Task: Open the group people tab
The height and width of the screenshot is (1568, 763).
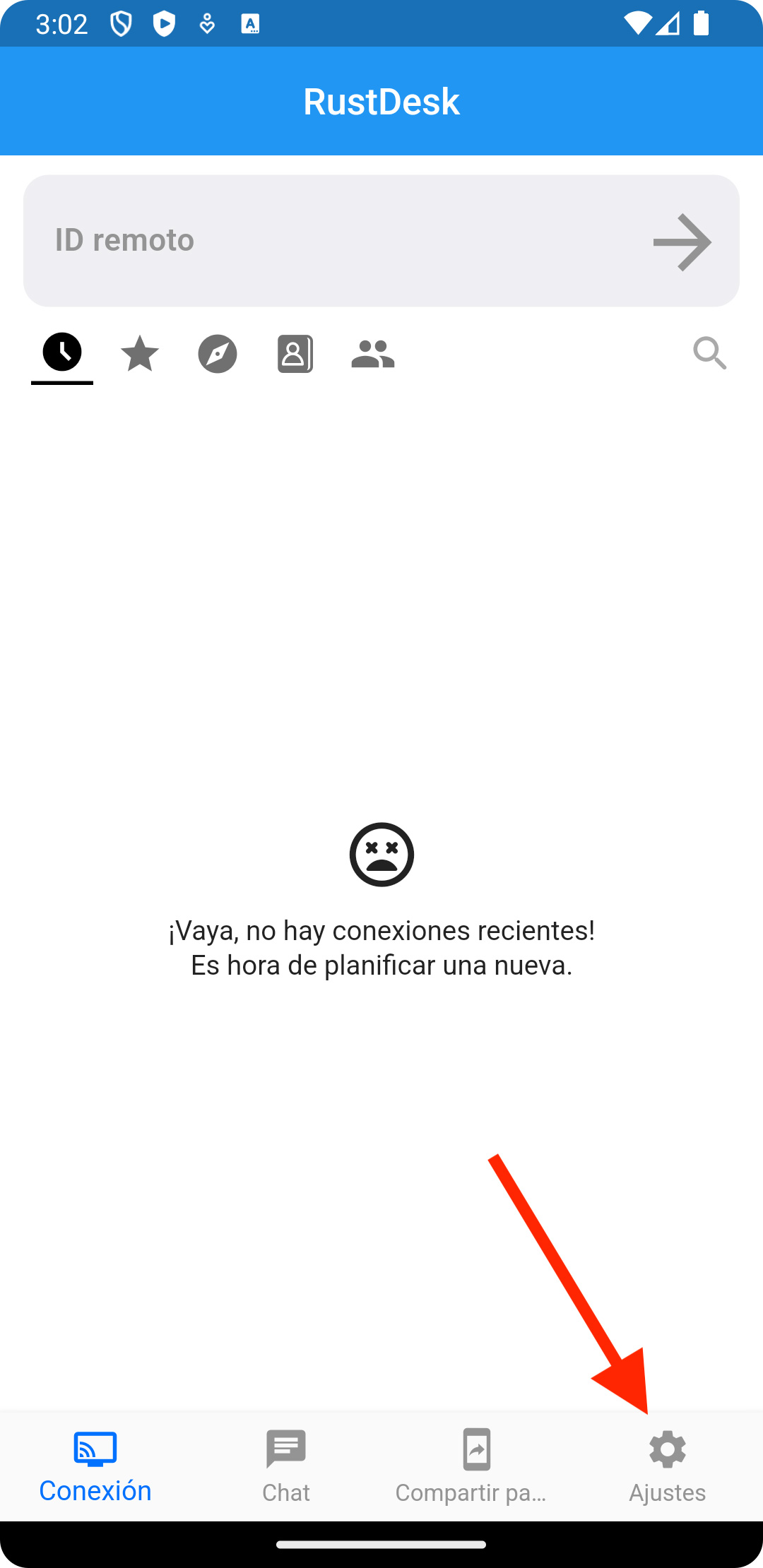Action: point(373,353)
